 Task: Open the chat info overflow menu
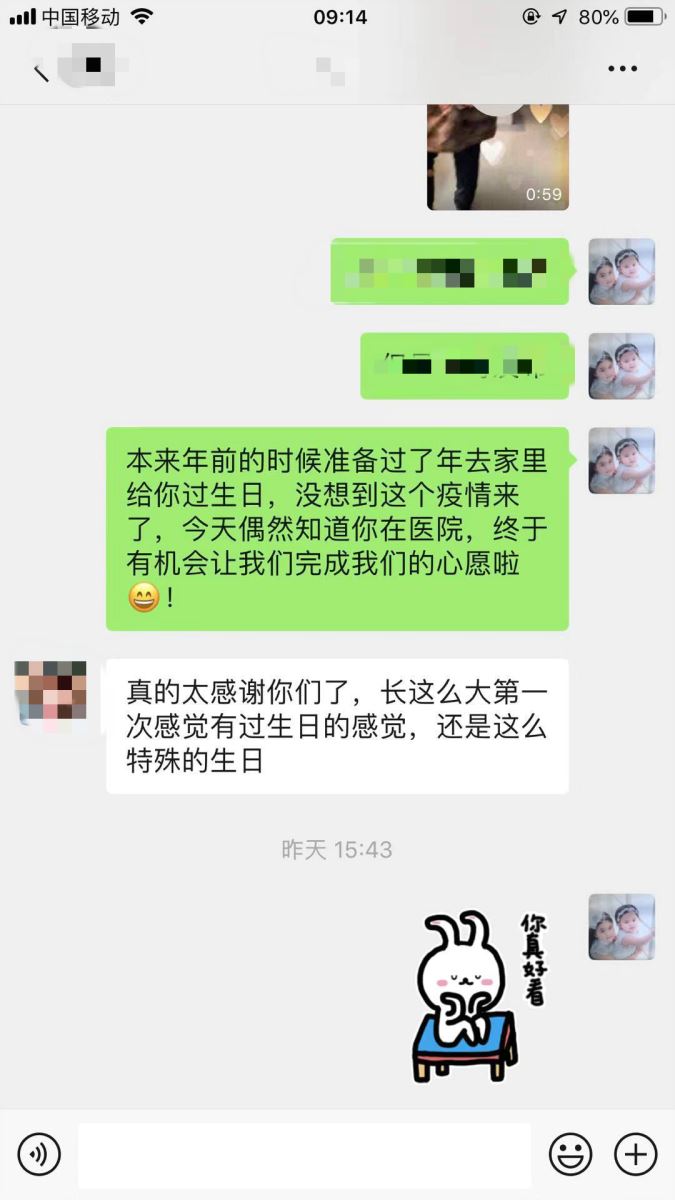click(x=622, y=69)
